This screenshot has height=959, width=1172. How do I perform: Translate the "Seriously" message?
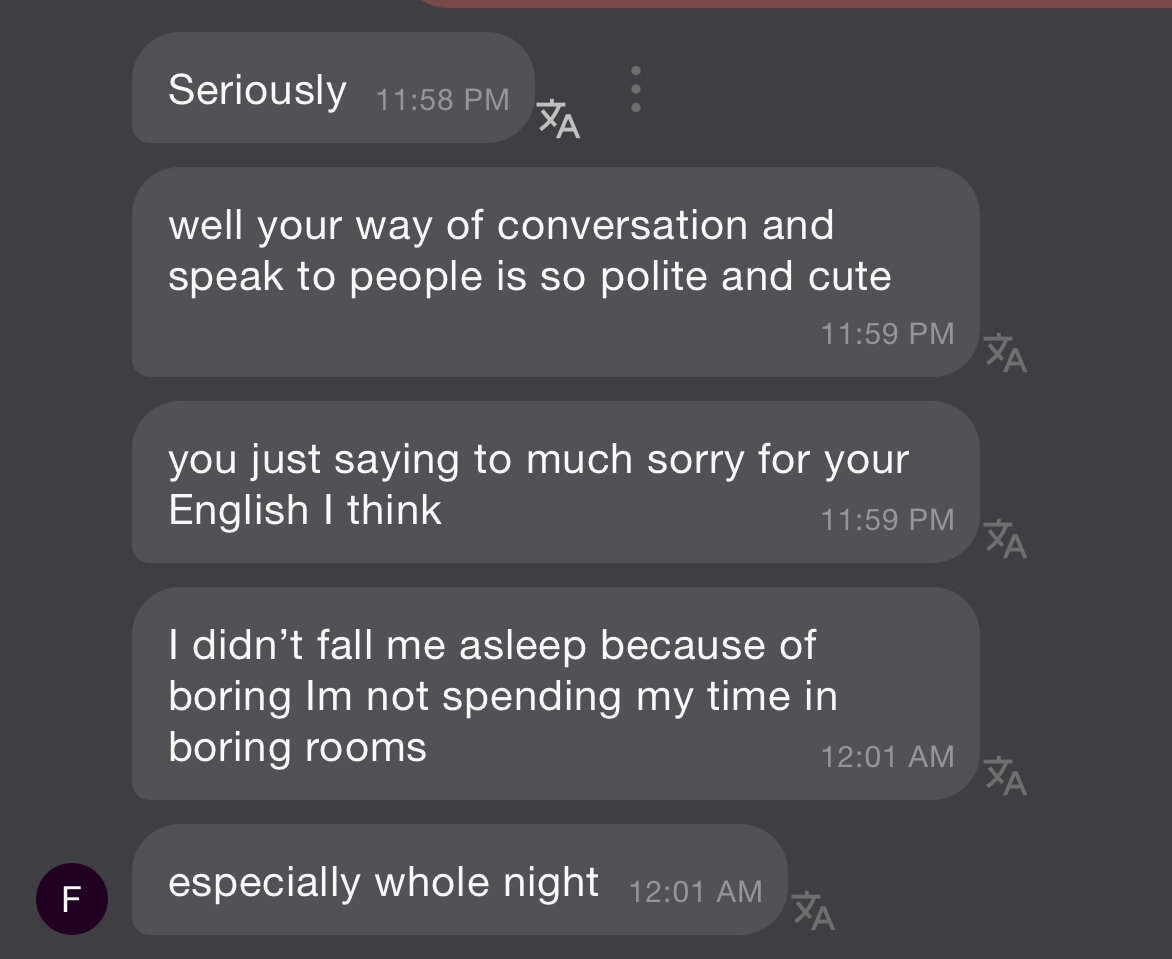(558, 119)
